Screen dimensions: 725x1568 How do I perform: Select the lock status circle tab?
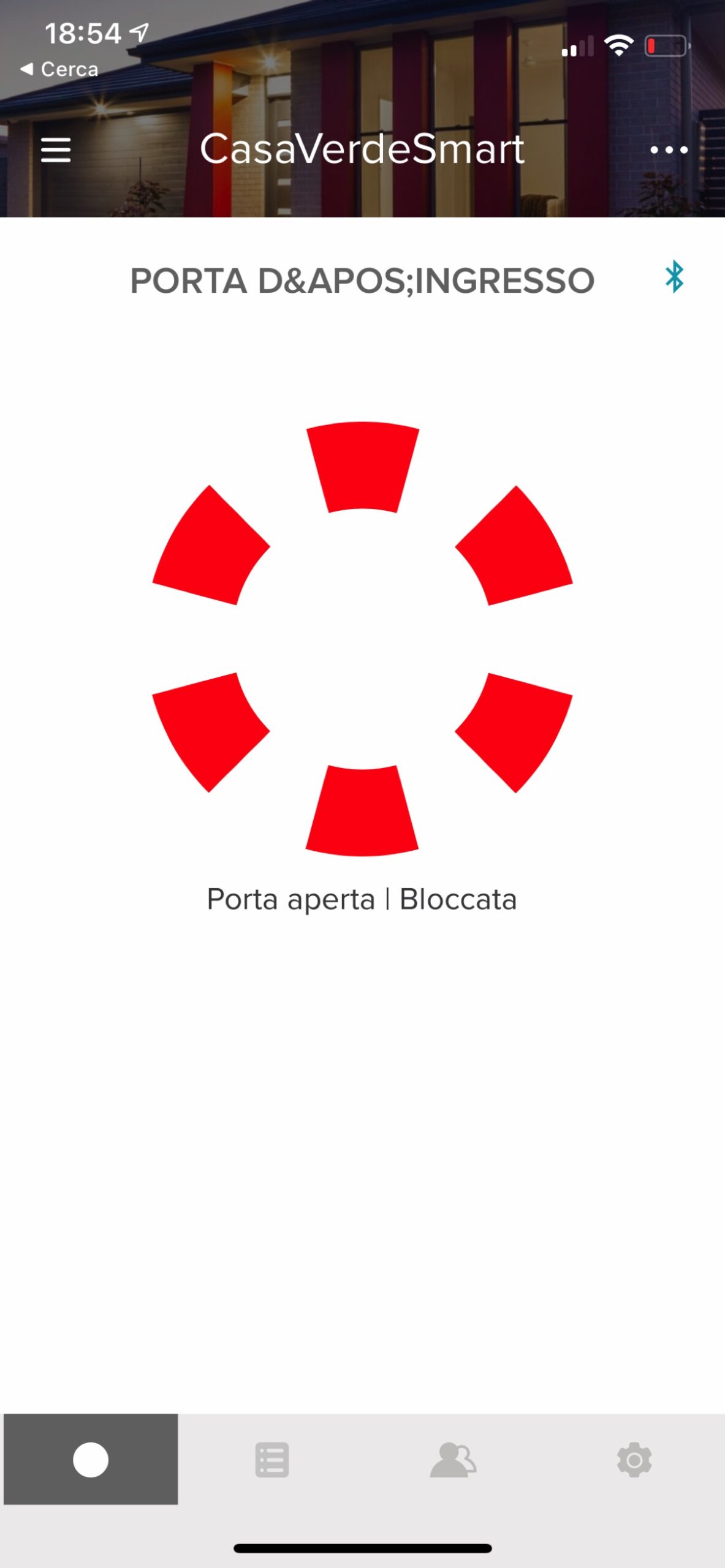pyautogui.click(x=91, y=1460)
